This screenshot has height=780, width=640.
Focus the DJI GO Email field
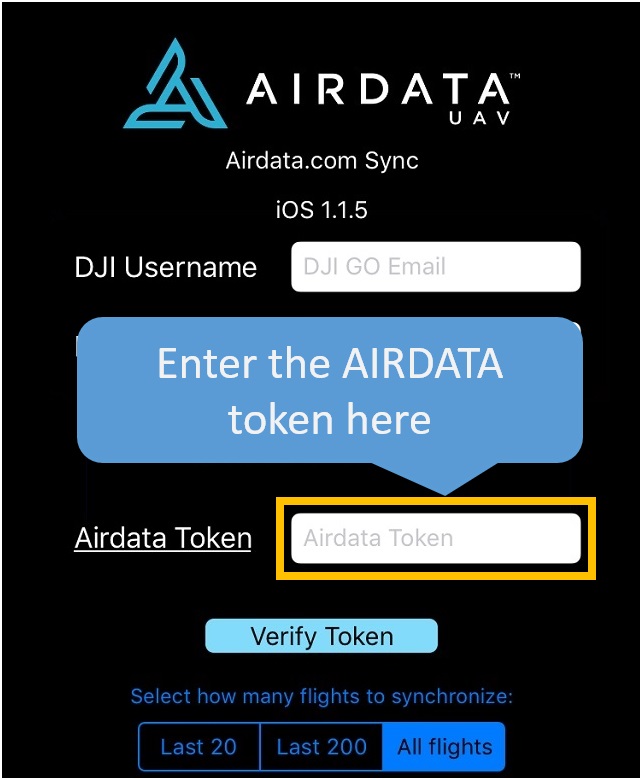click(x=435, y=267)
